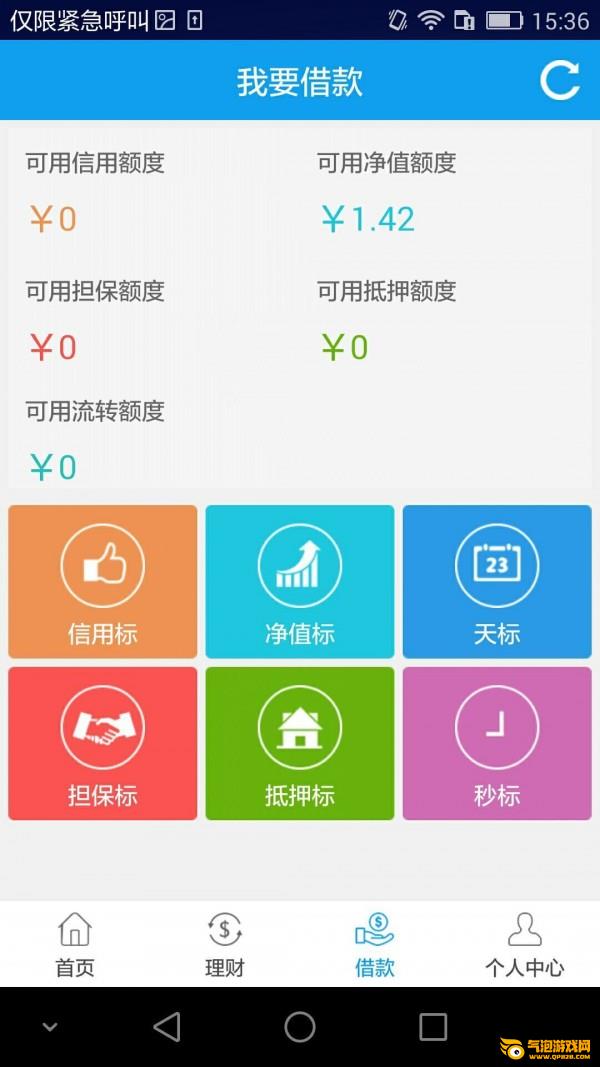Select the 秒标 tile
Screen dimensions: 600x1067
click(497, 744)
